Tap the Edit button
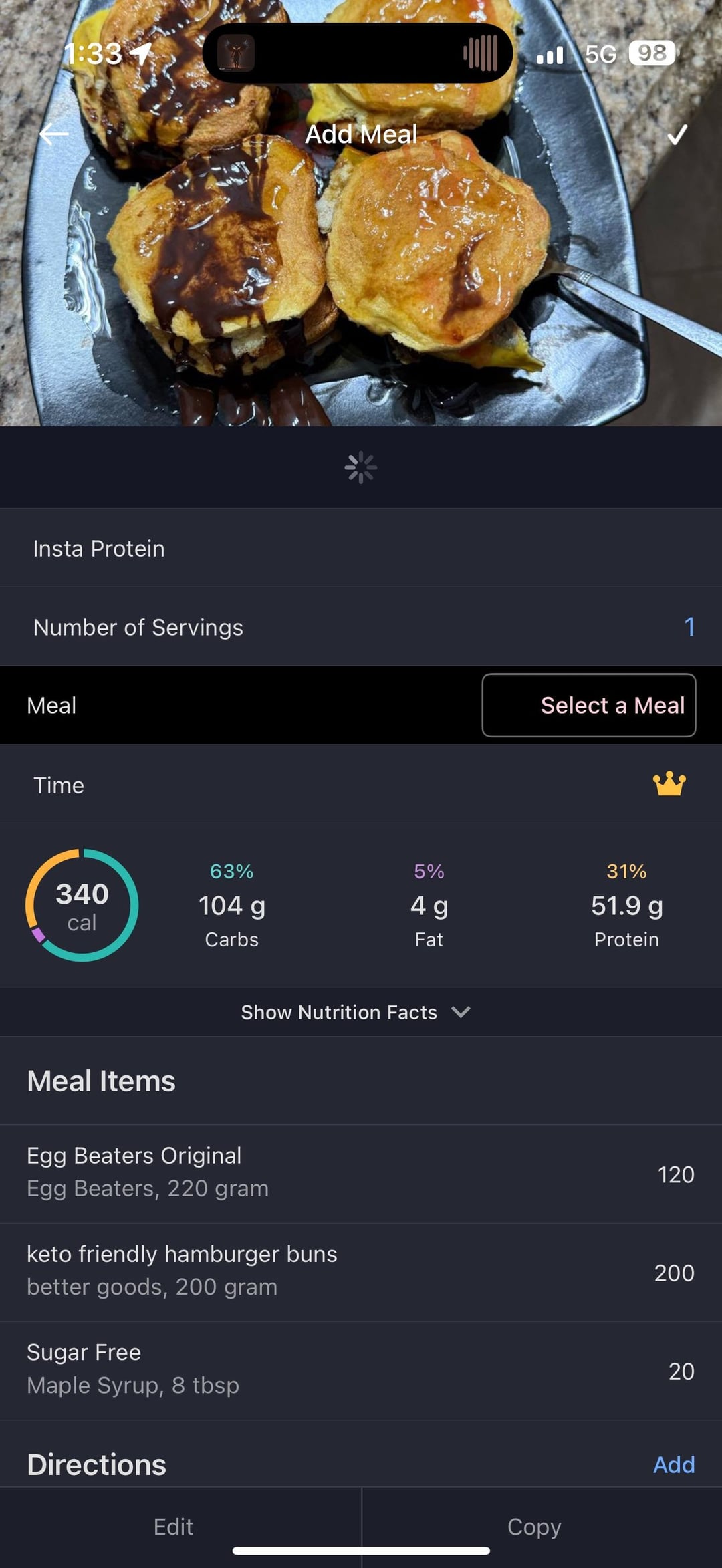Screen dimensions: 722x1568 [x=173, y=1527]
